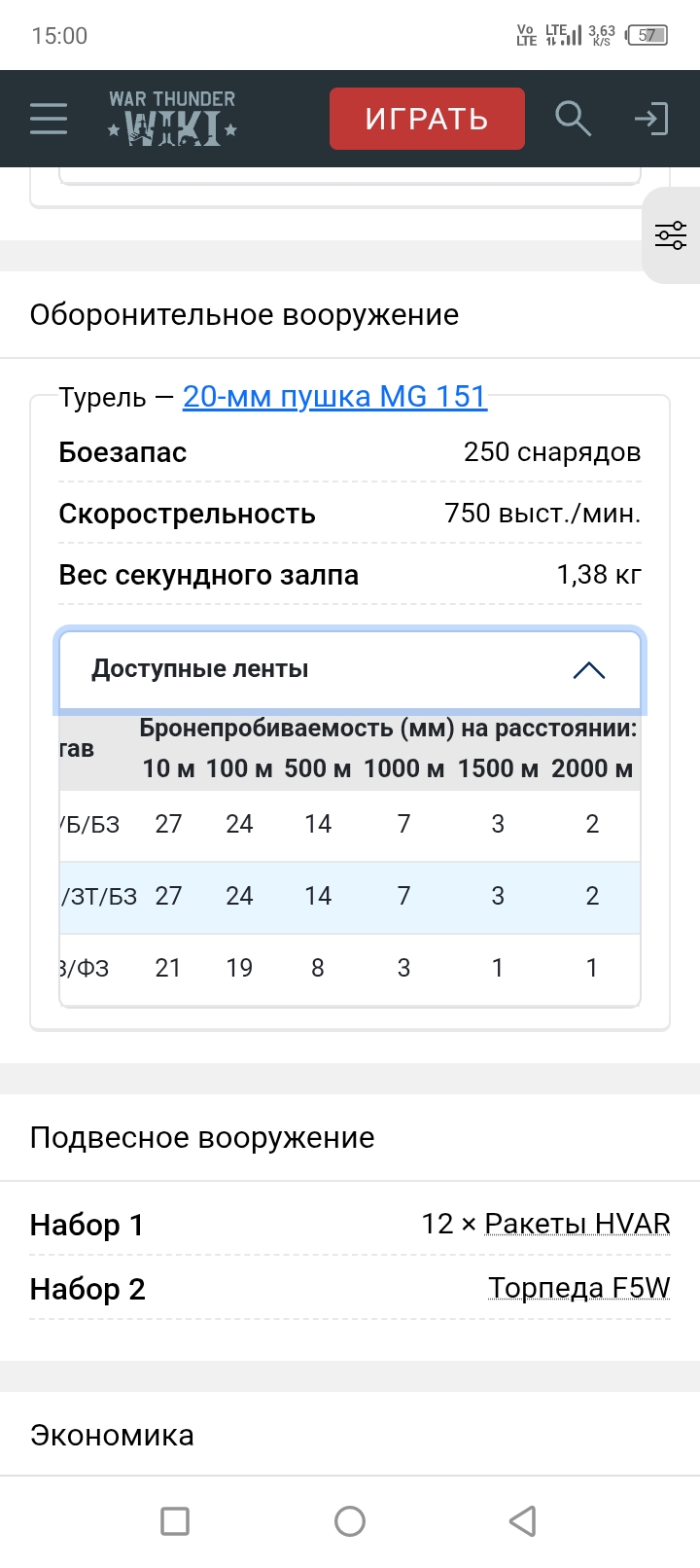Open the Торпеда F5W link
The width and height of the screenshot is (700, 1568).
579,1288
